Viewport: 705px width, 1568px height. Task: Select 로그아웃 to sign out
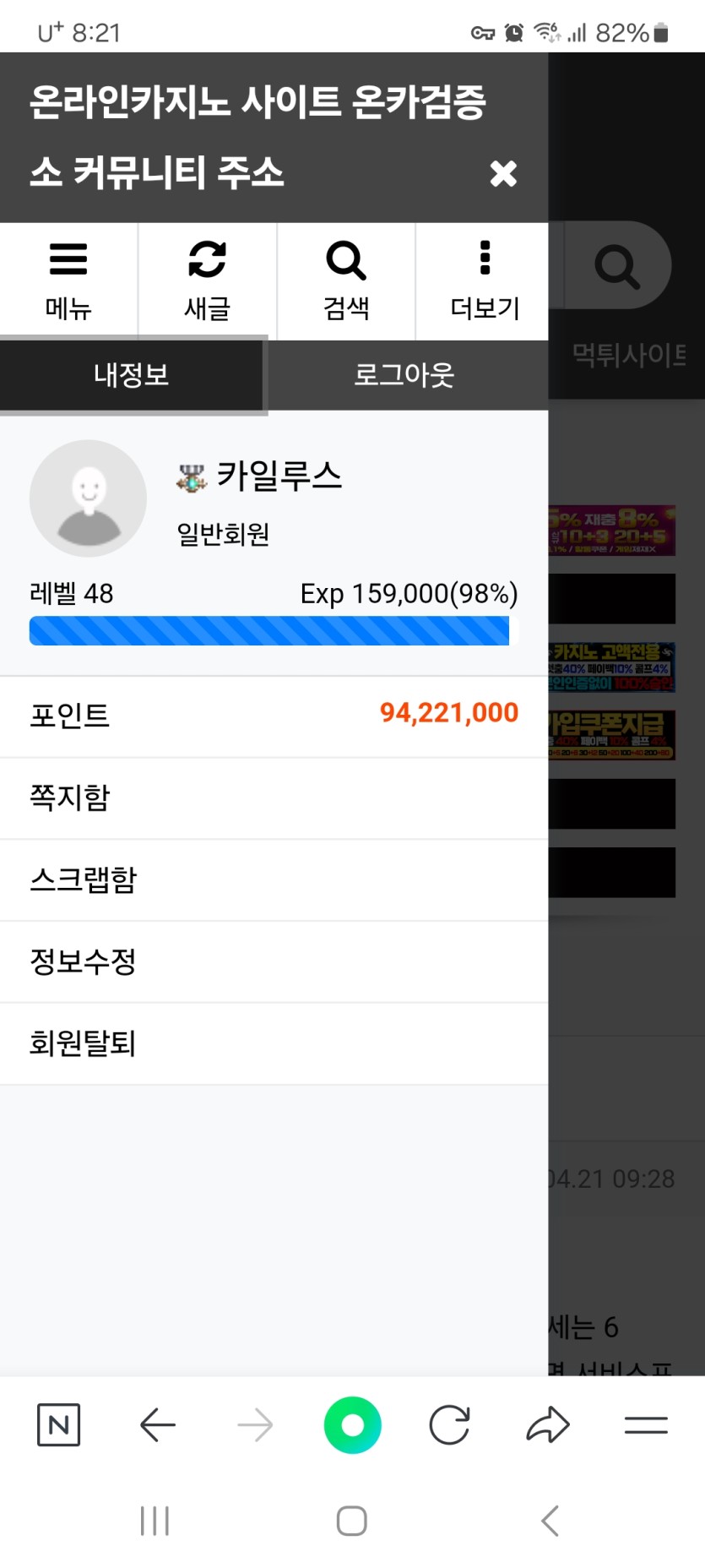pyautogui.click(x=404, y=374)
